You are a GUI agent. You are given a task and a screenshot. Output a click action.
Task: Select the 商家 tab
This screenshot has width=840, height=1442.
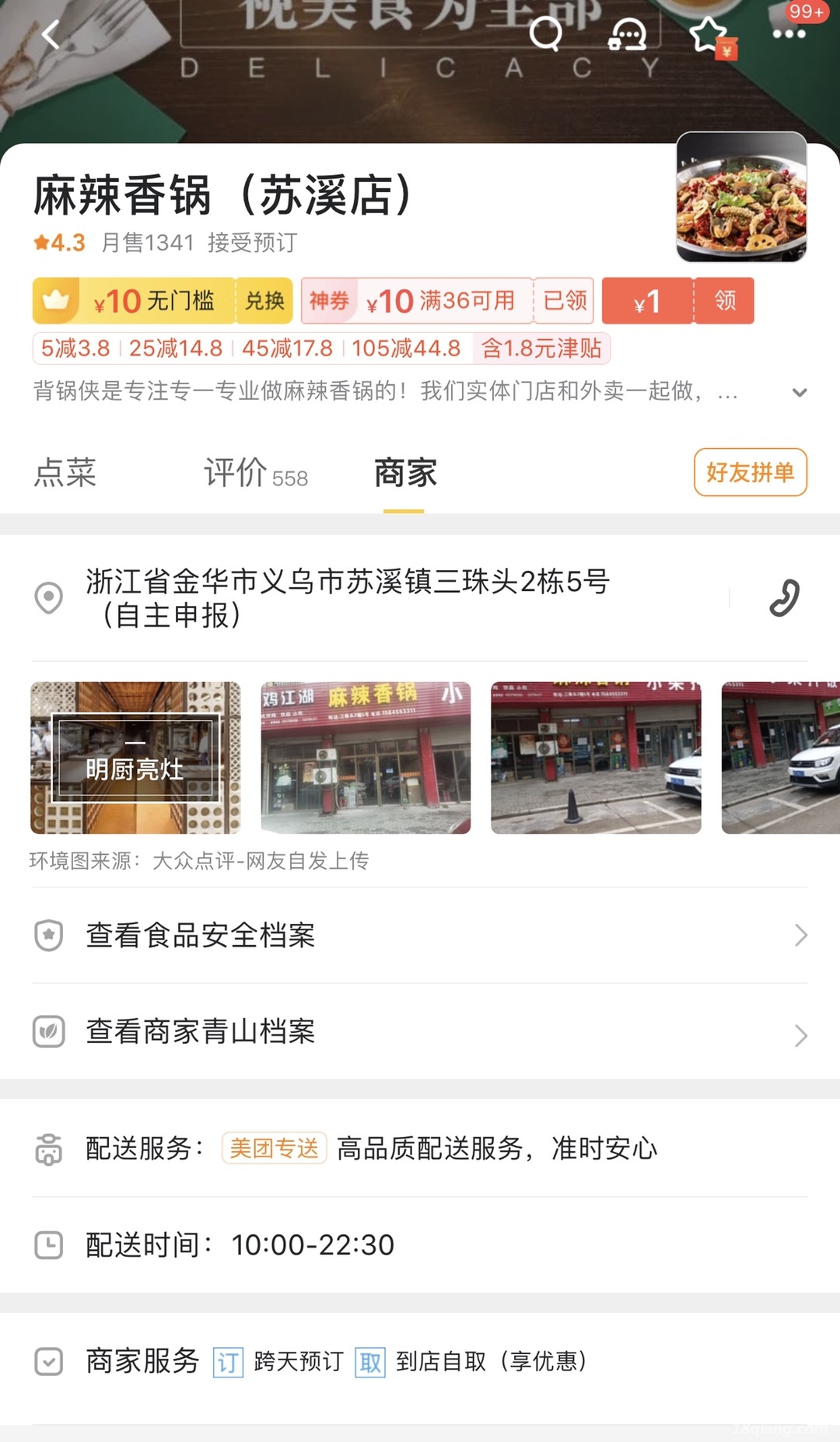[x=405, y=473]
